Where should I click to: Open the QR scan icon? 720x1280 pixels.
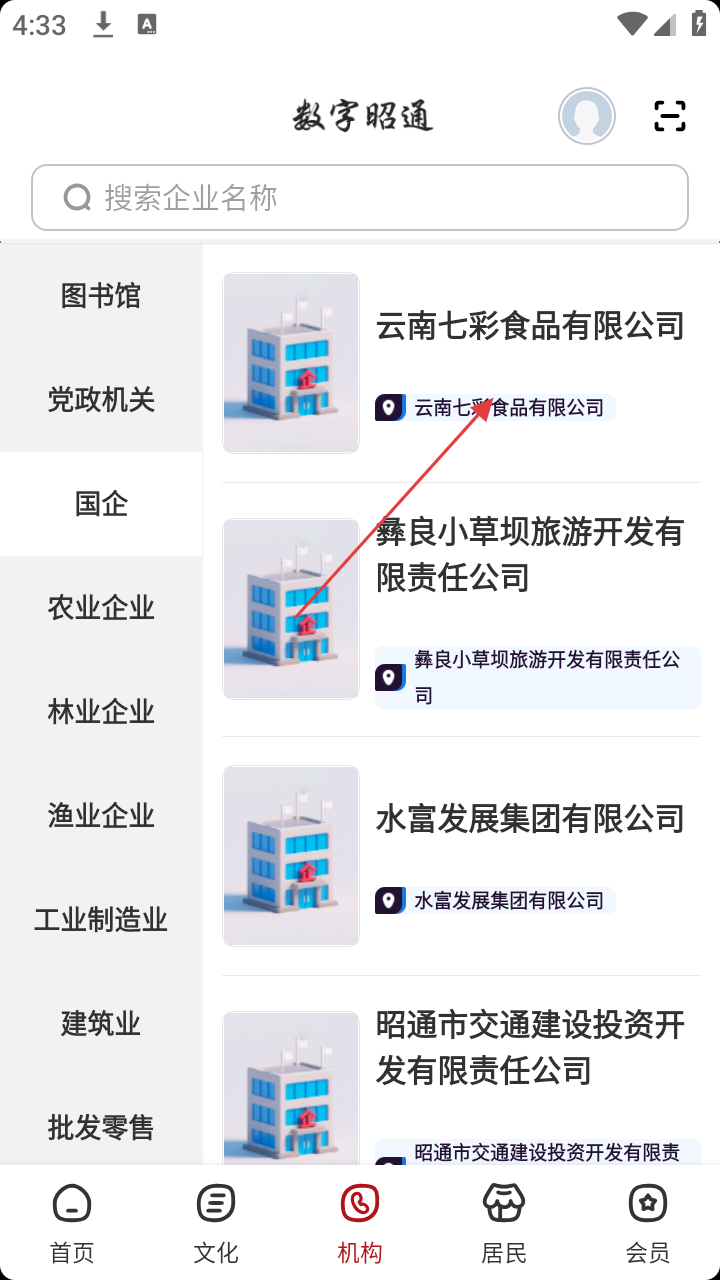[669, 117]
